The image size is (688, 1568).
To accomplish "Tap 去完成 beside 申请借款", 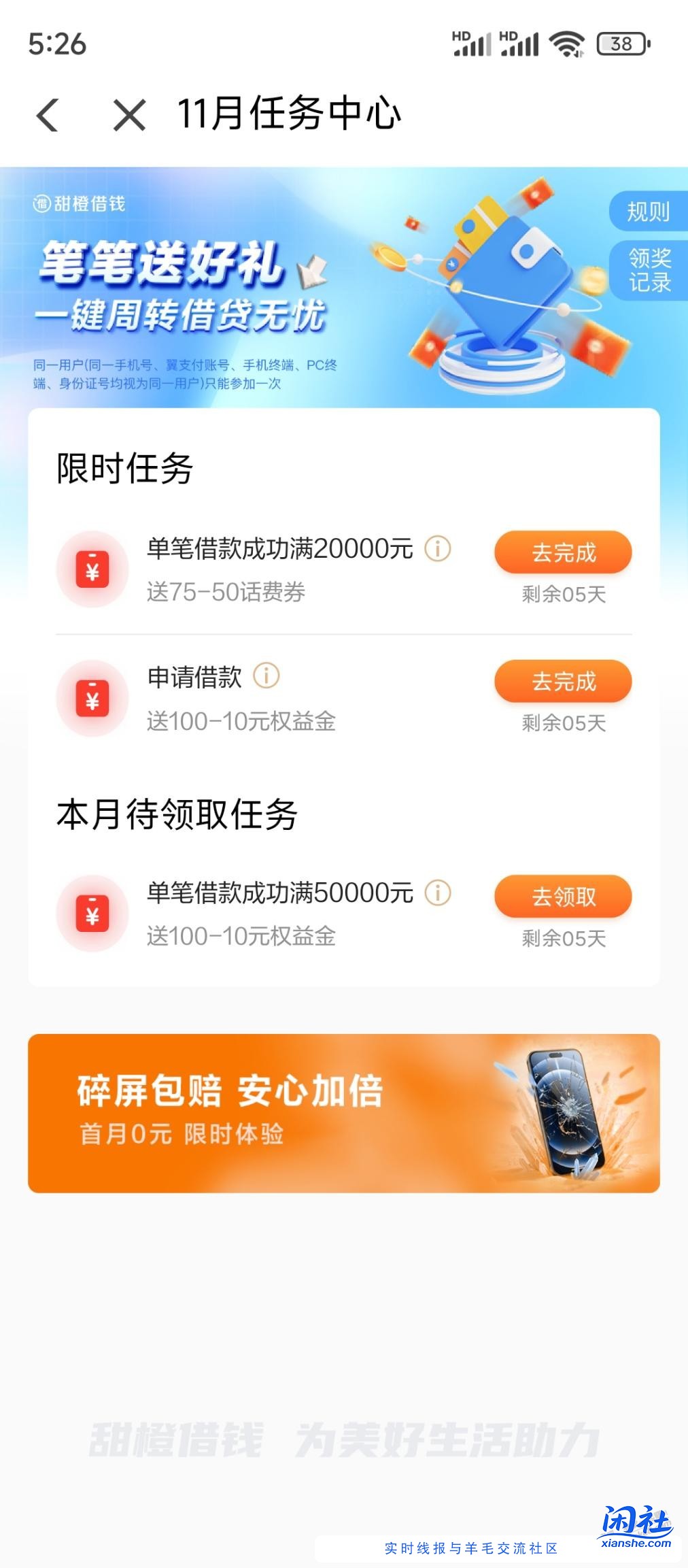I will [x=563, y=681].
